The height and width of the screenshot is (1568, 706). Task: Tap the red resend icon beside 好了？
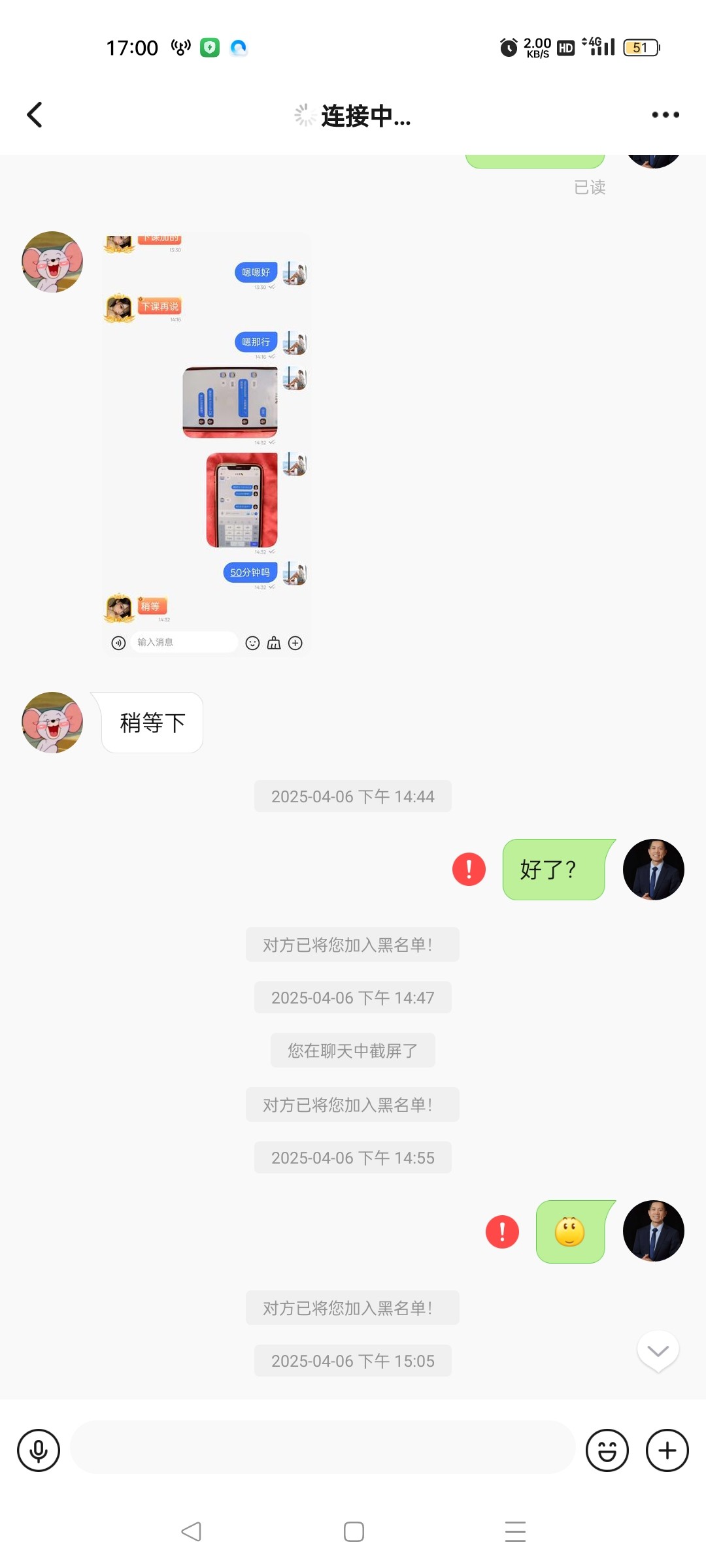[x=469, y=870]
